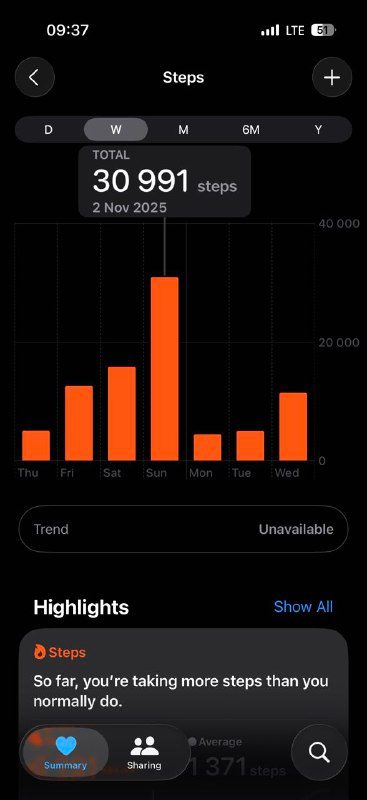The image size is (367, 800).
Task: Switch to the D day view
Action: (48, 130)
